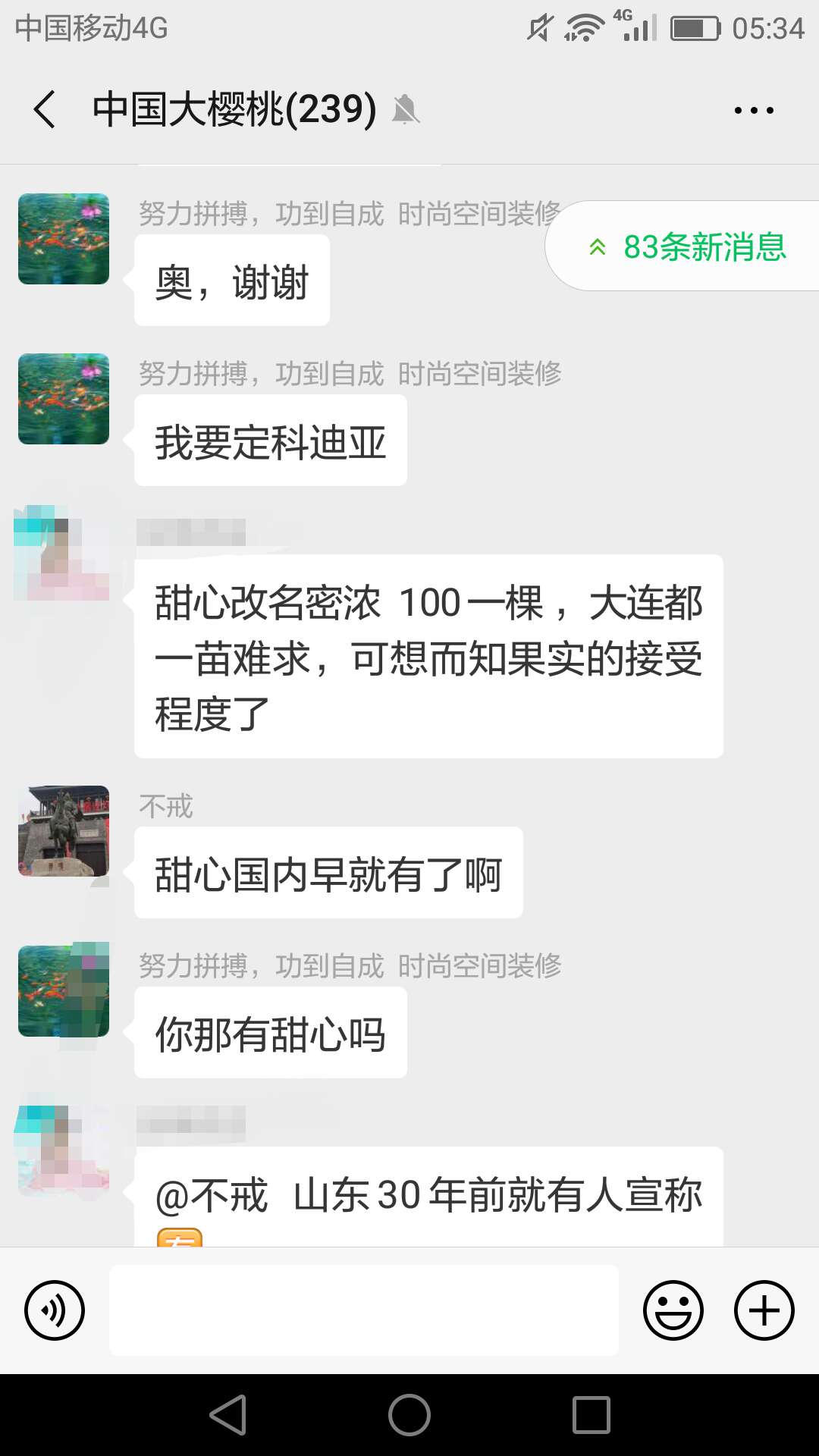Image resolution: width=819 pixels, height=1456 pixels.
Task: Tap the message text input field
Action: point(364,1310)
